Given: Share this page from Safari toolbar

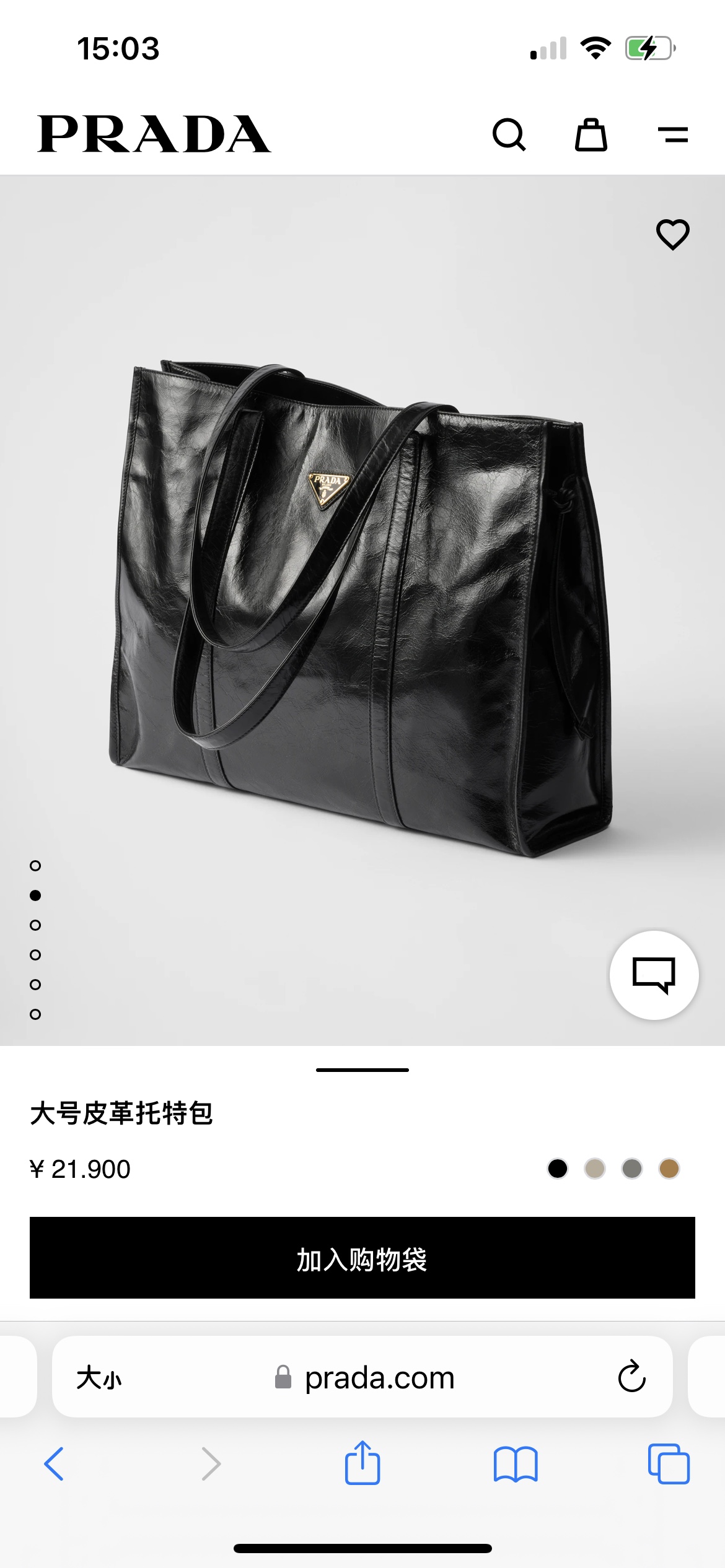Looking at the screenshot, I should click(x=362, y=1463).
